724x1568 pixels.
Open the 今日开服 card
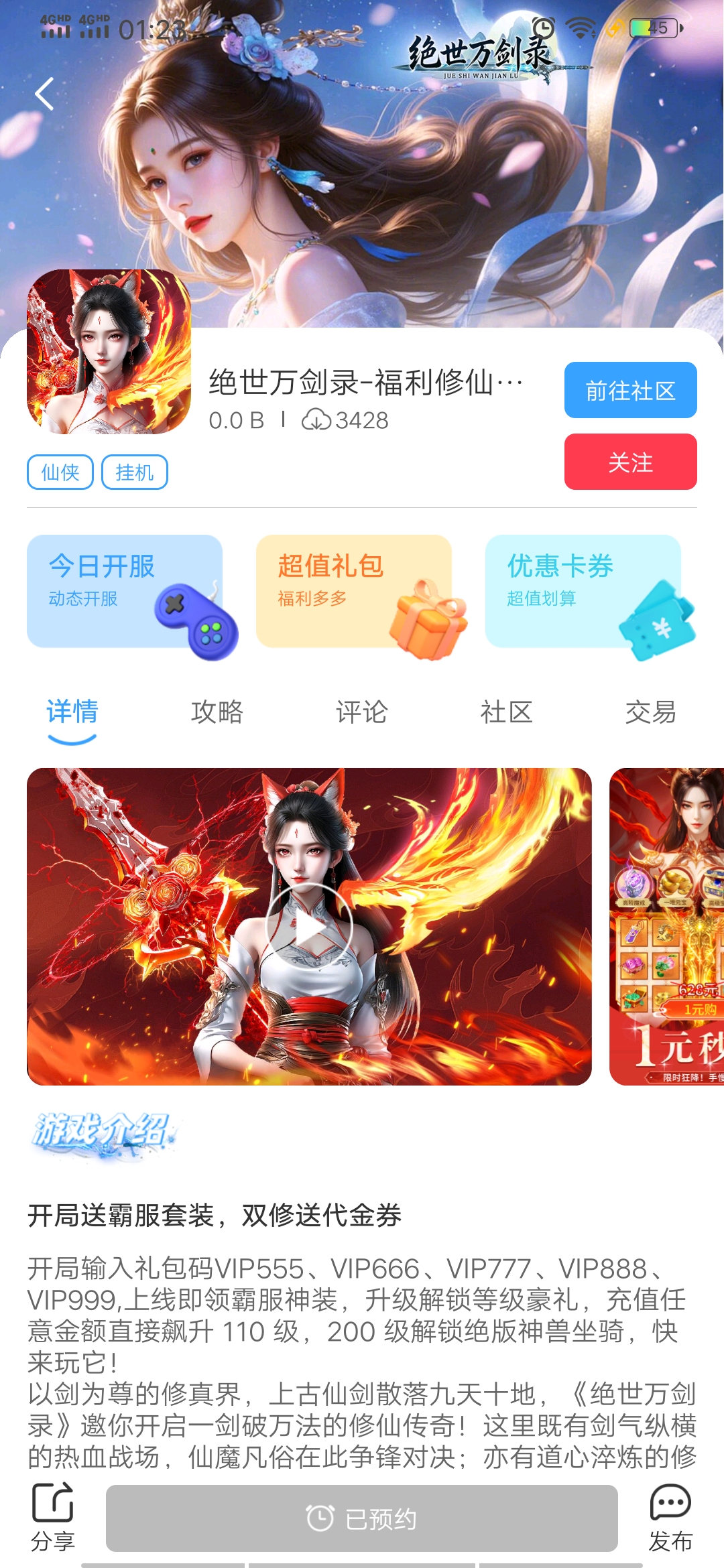point(125,591)
